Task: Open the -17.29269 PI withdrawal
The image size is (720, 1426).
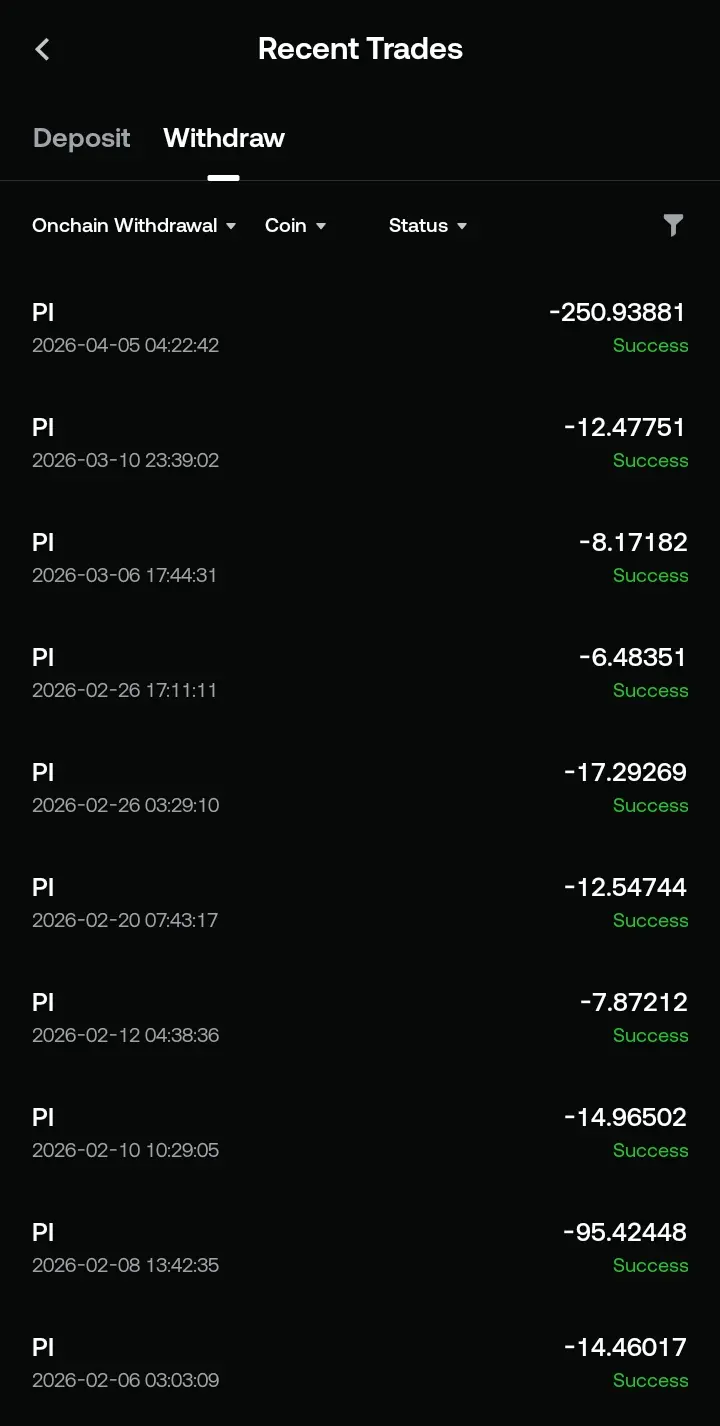Action: coord(360,788)
